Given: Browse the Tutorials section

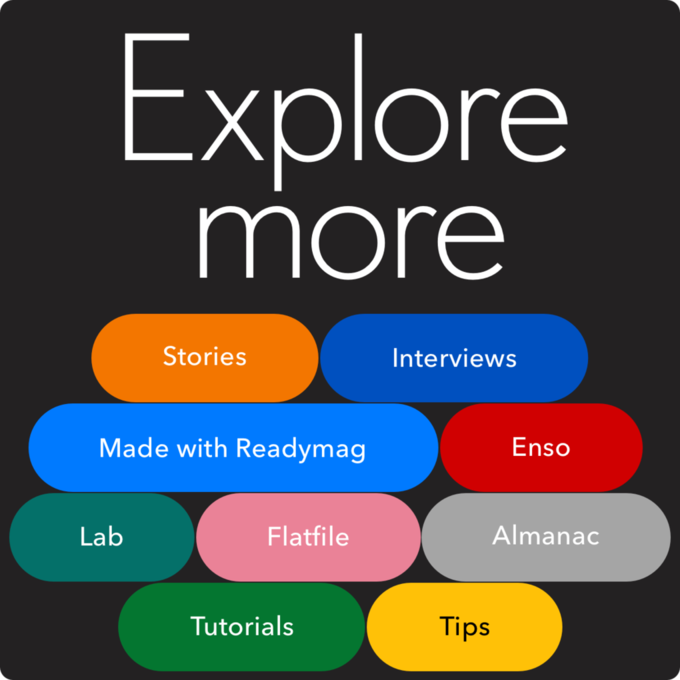Looking at the screenshot, I should click(241, 627).
